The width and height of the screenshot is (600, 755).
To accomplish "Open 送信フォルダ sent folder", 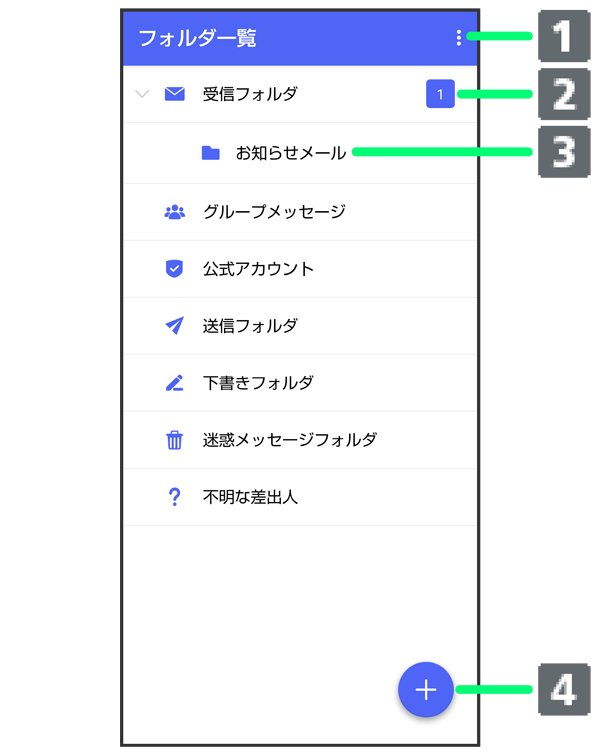I will click(250, 326).
